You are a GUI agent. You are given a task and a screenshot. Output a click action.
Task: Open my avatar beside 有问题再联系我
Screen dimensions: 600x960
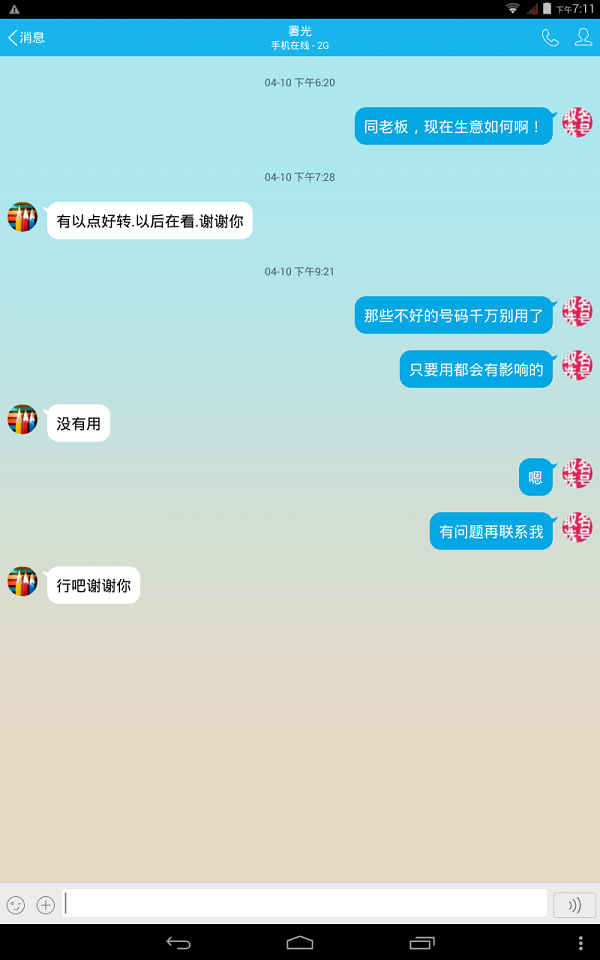577,527
